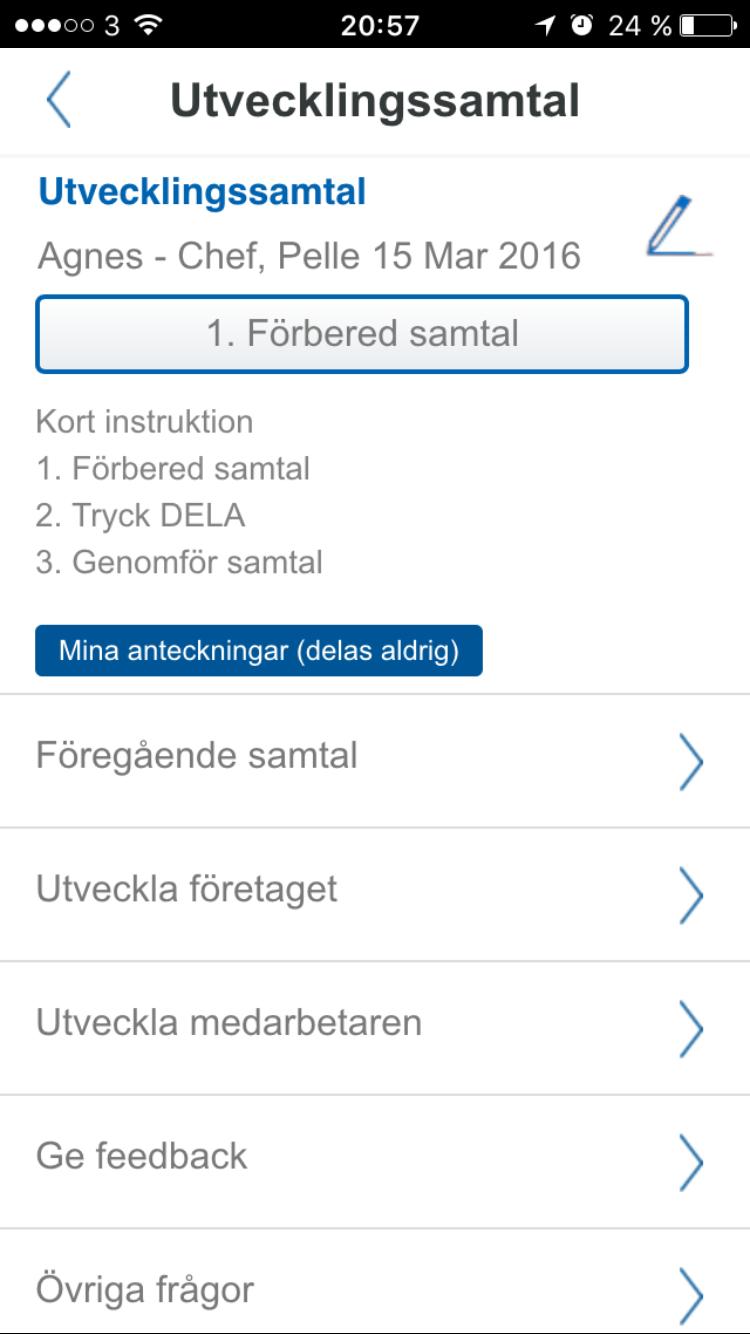The height and width of the screenshot is (1334, 750).
Task: Expand the Utveckla medarbetaren section
Action: click(692, 1027)
